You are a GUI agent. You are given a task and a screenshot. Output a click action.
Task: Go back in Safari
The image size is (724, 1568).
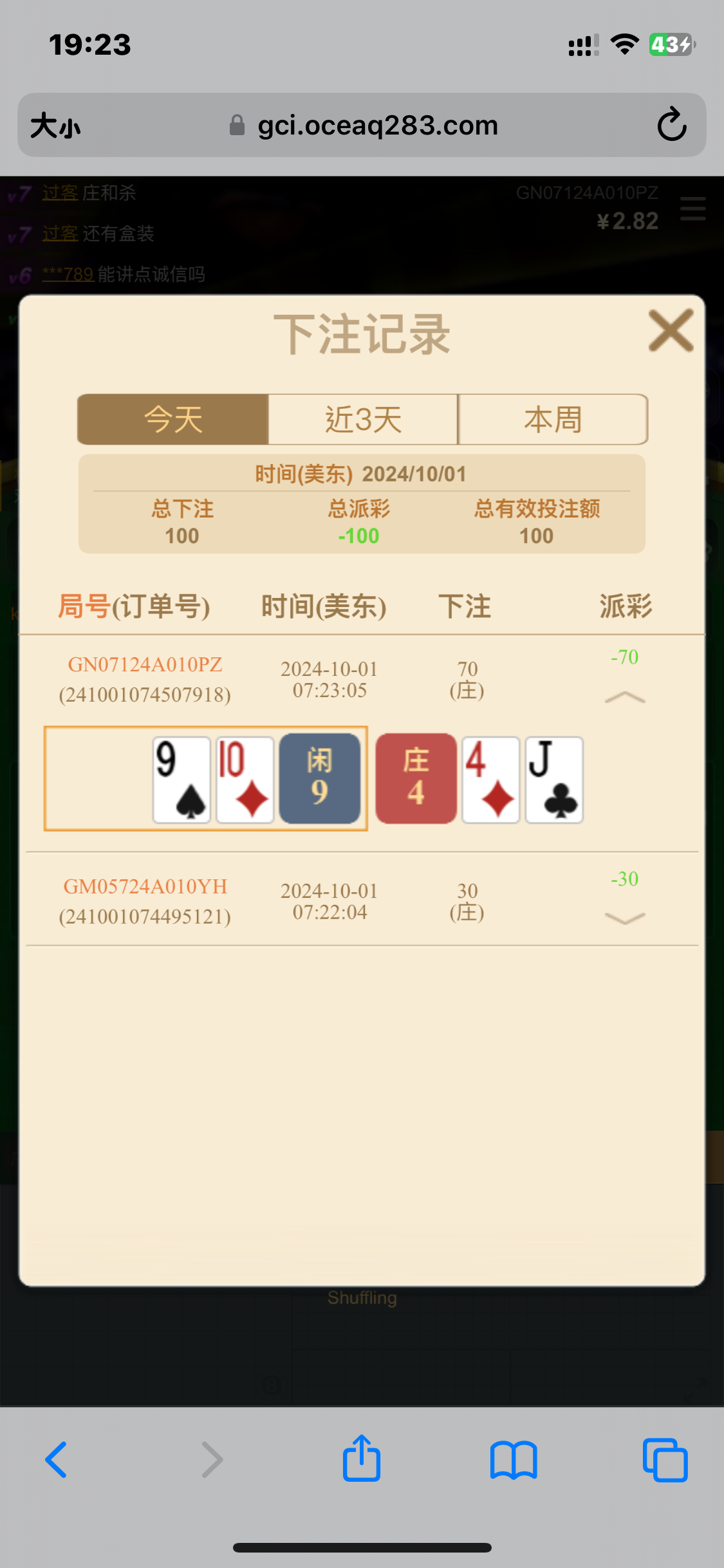(x=57, y=1460)
